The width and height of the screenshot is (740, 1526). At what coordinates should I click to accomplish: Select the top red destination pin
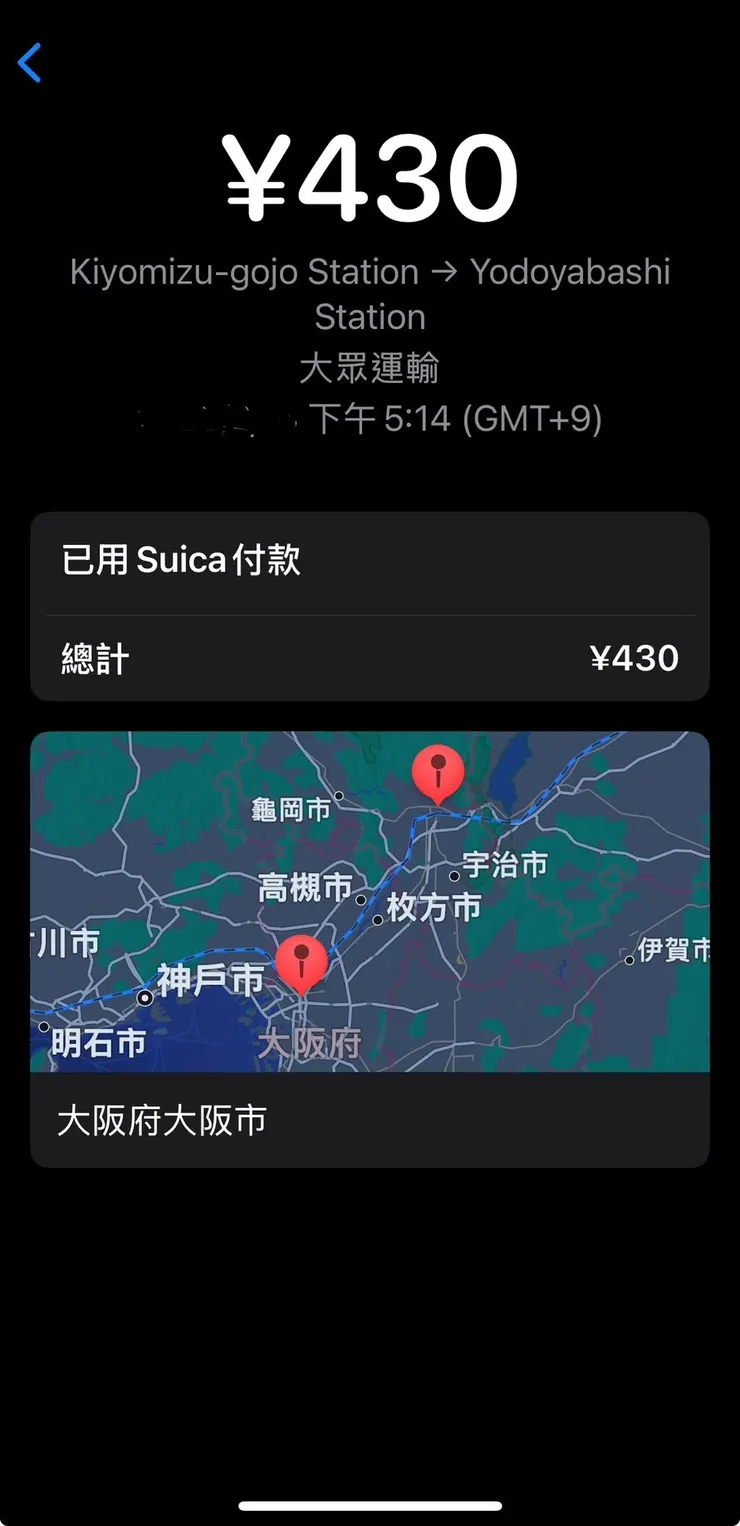[x=438, y=770]
